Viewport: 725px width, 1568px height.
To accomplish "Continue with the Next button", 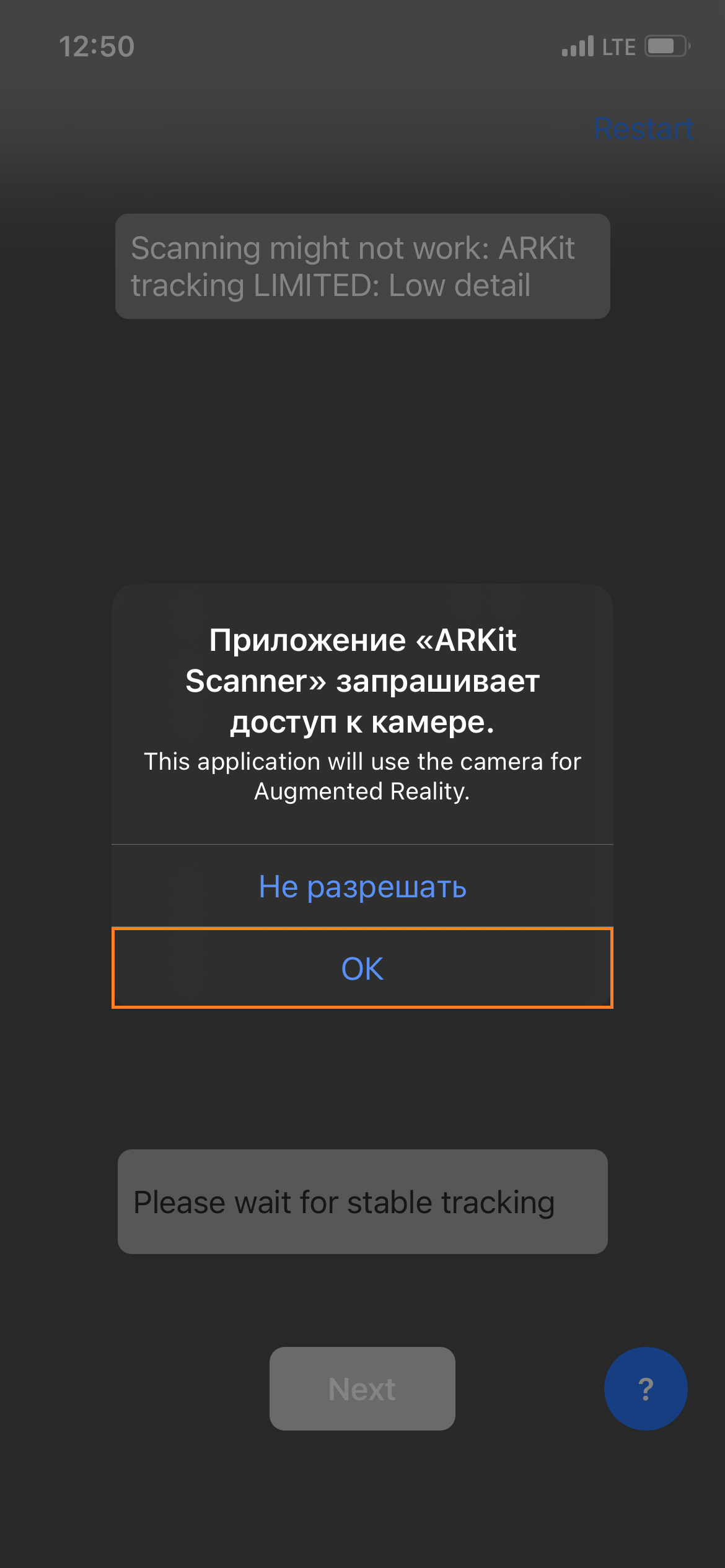I will point(362,1388).
